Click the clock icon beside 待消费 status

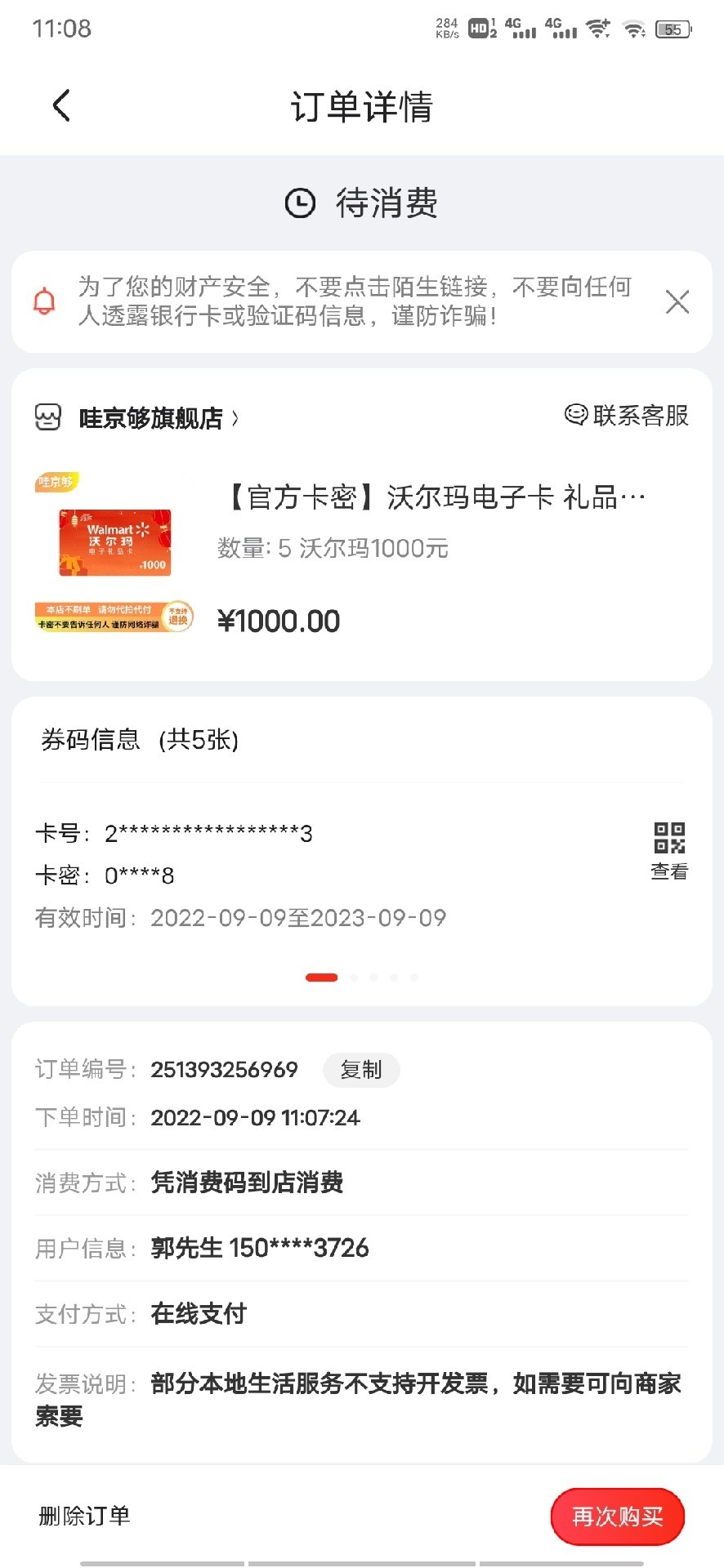click(299, 203)
